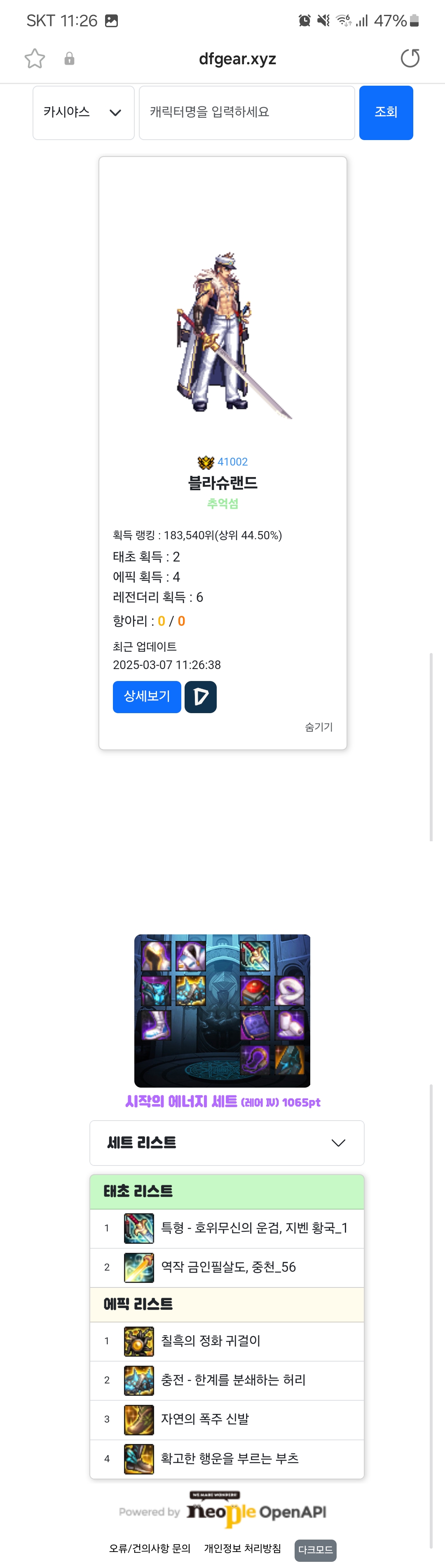Open 상세보기 for 블라슈랜드
445x1568 pixels.
click(x=147, y=696)
